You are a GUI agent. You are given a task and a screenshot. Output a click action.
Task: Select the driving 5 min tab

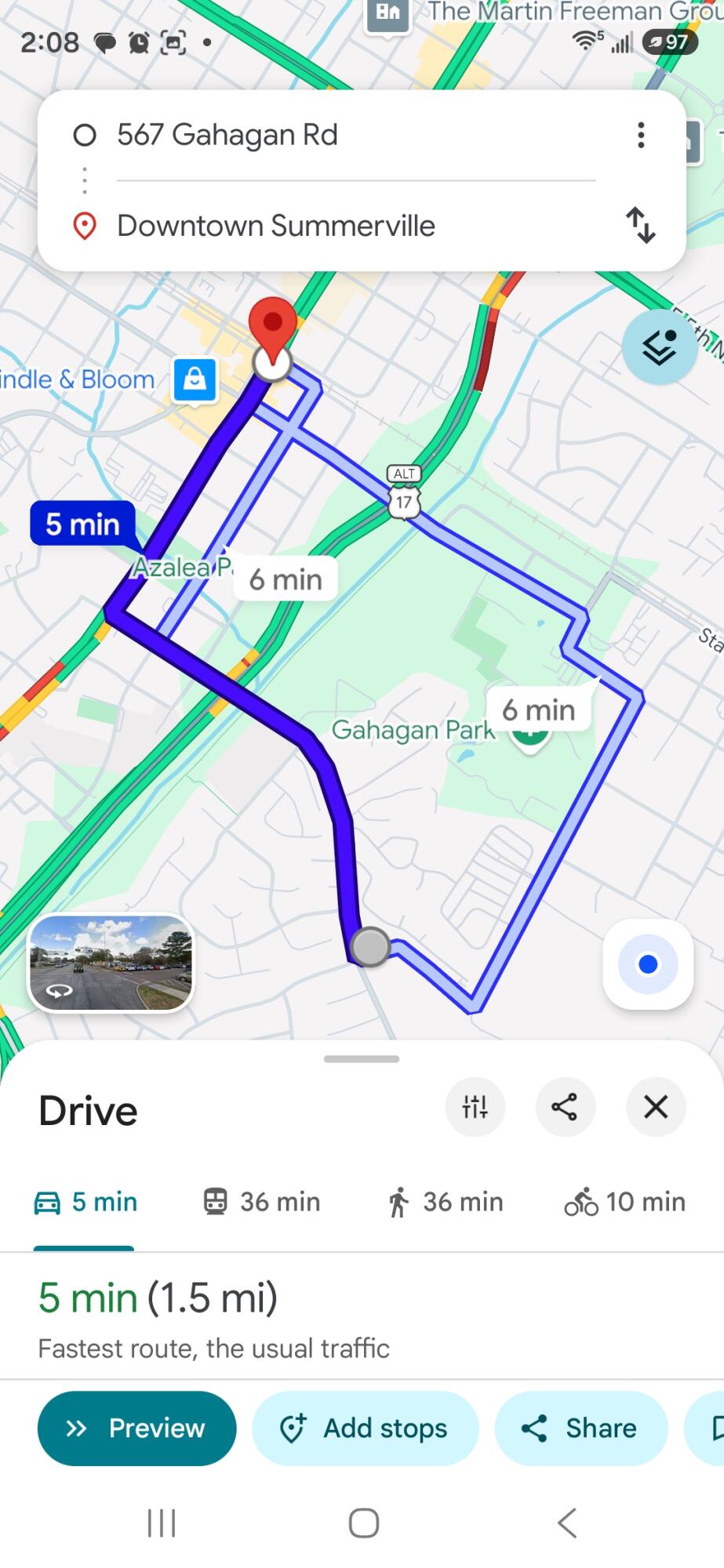(x=85, y=1202)
